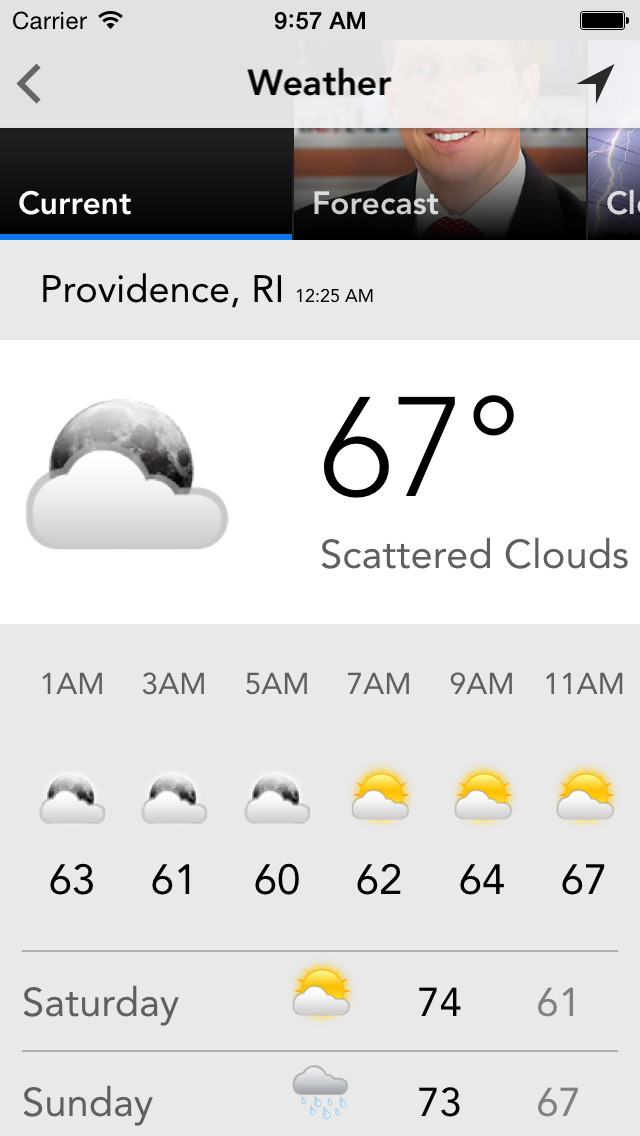Switch to the Forecast tab

[x=439, y=183]
